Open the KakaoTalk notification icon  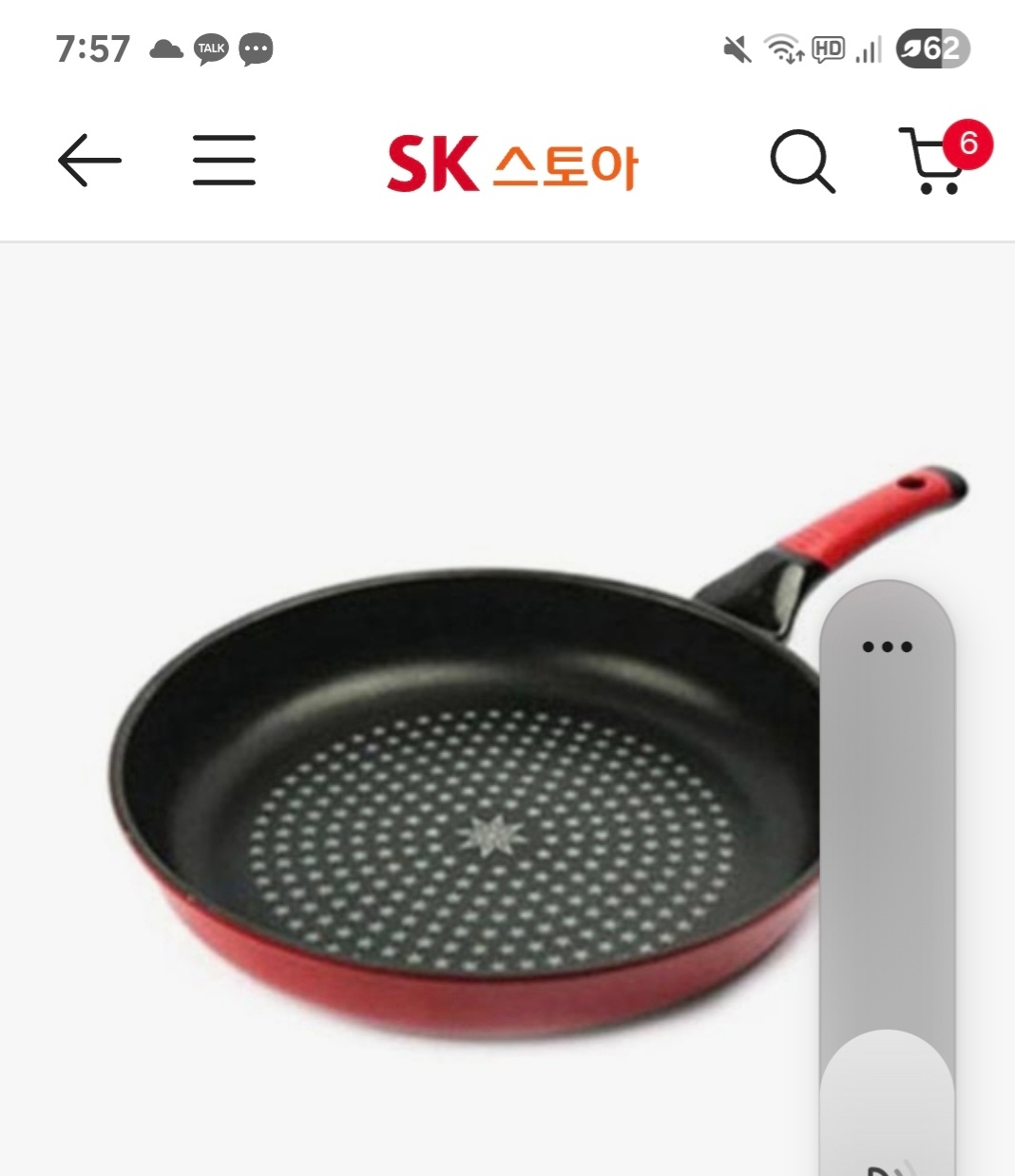coord(211,49)
